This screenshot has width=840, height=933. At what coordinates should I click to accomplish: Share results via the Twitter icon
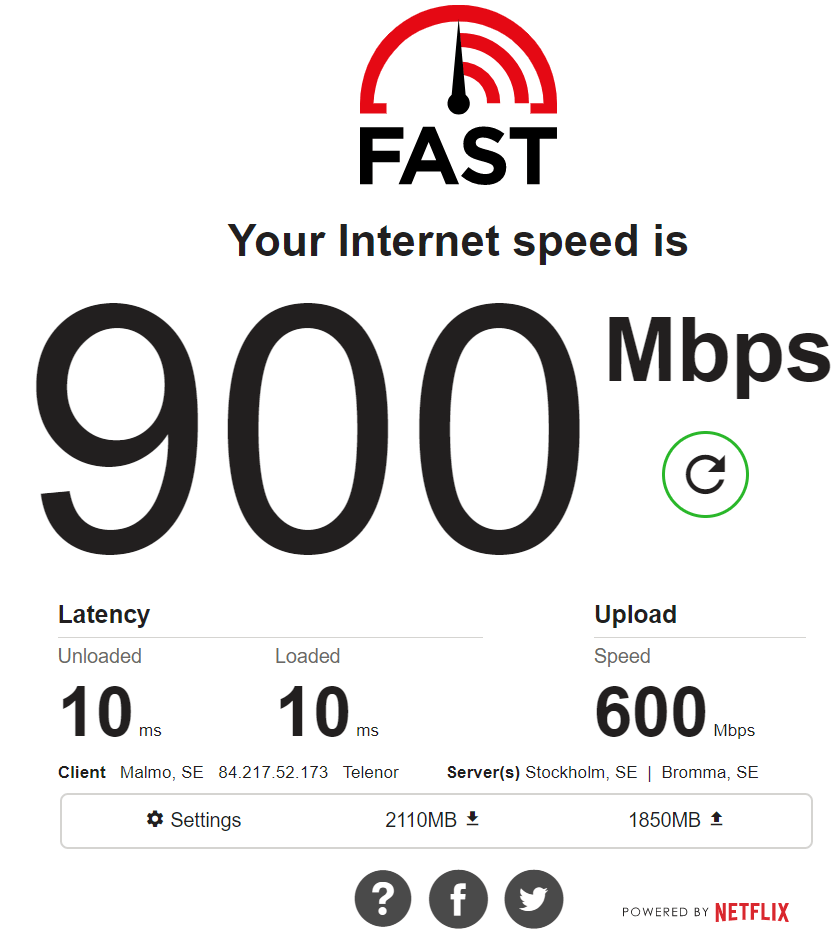(534, 898)
